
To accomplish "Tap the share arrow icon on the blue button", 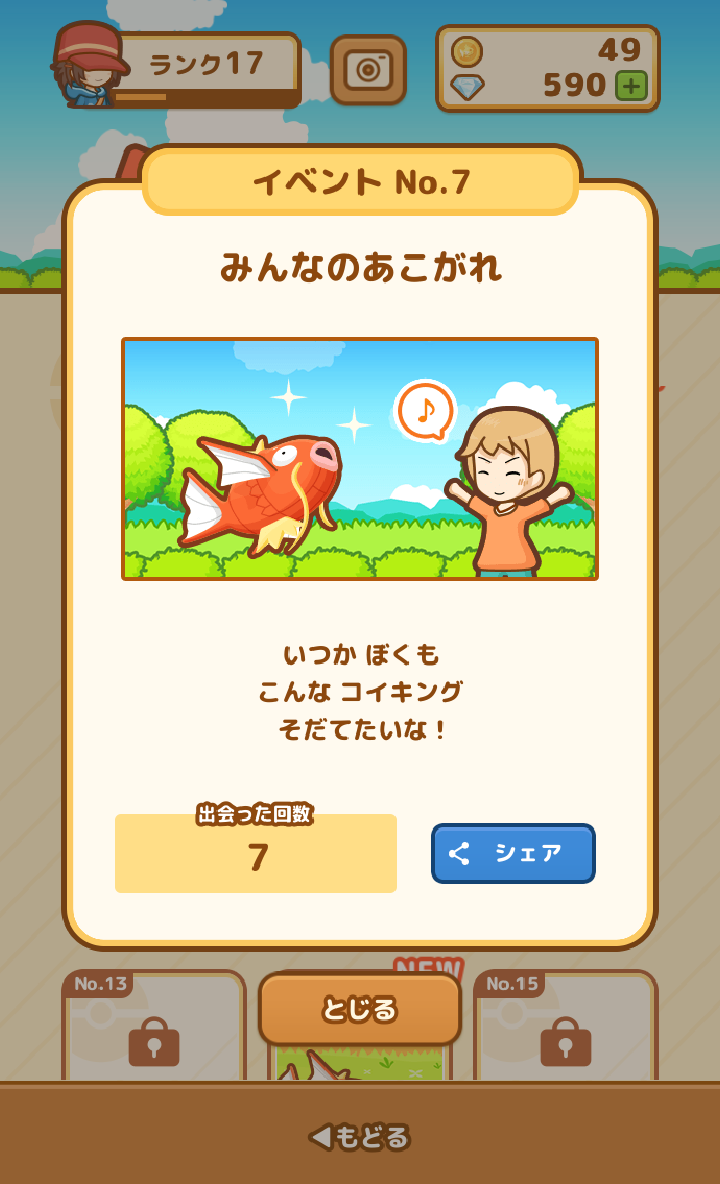I will click(x=462, y=853).
